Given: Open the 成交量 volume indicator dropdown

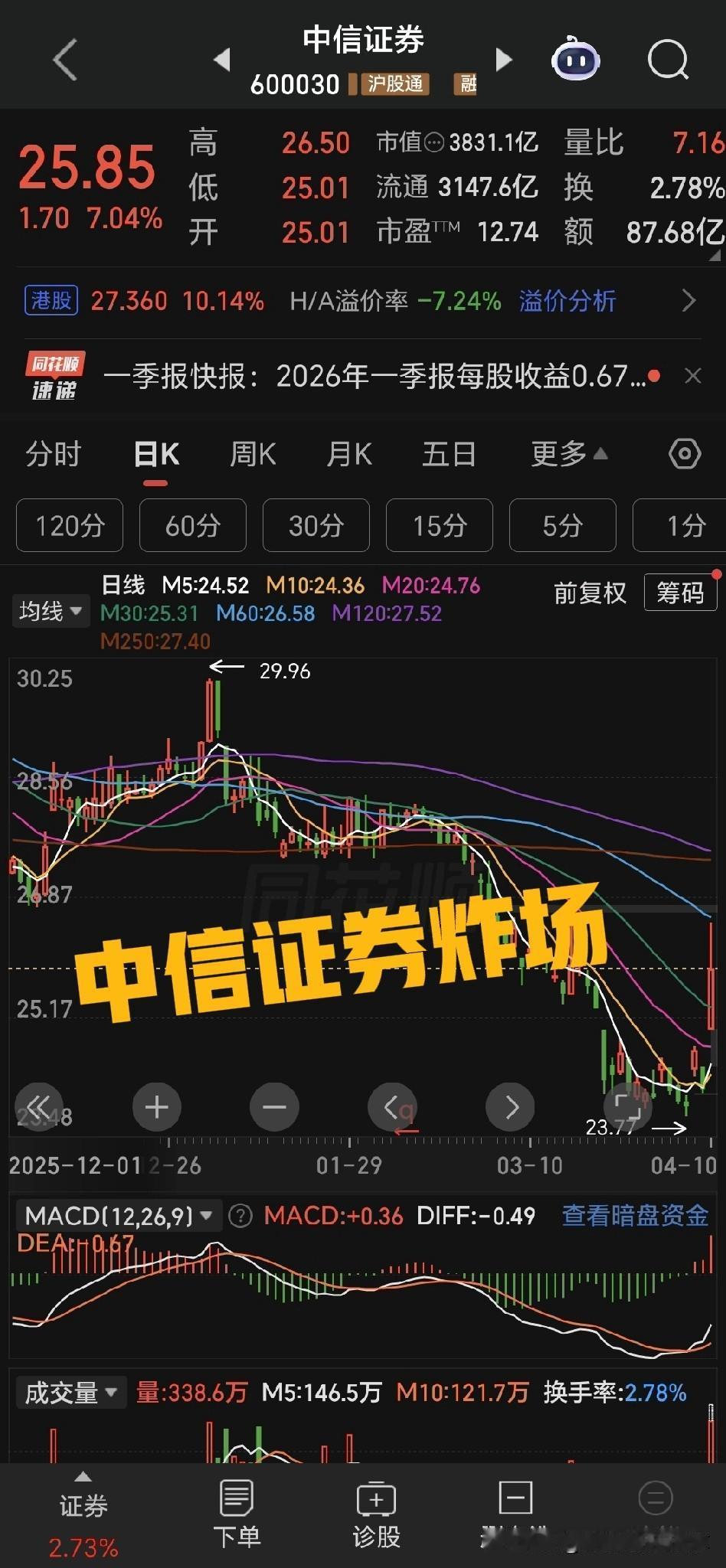Looking at the screenshot, I should coord(70,1393).
